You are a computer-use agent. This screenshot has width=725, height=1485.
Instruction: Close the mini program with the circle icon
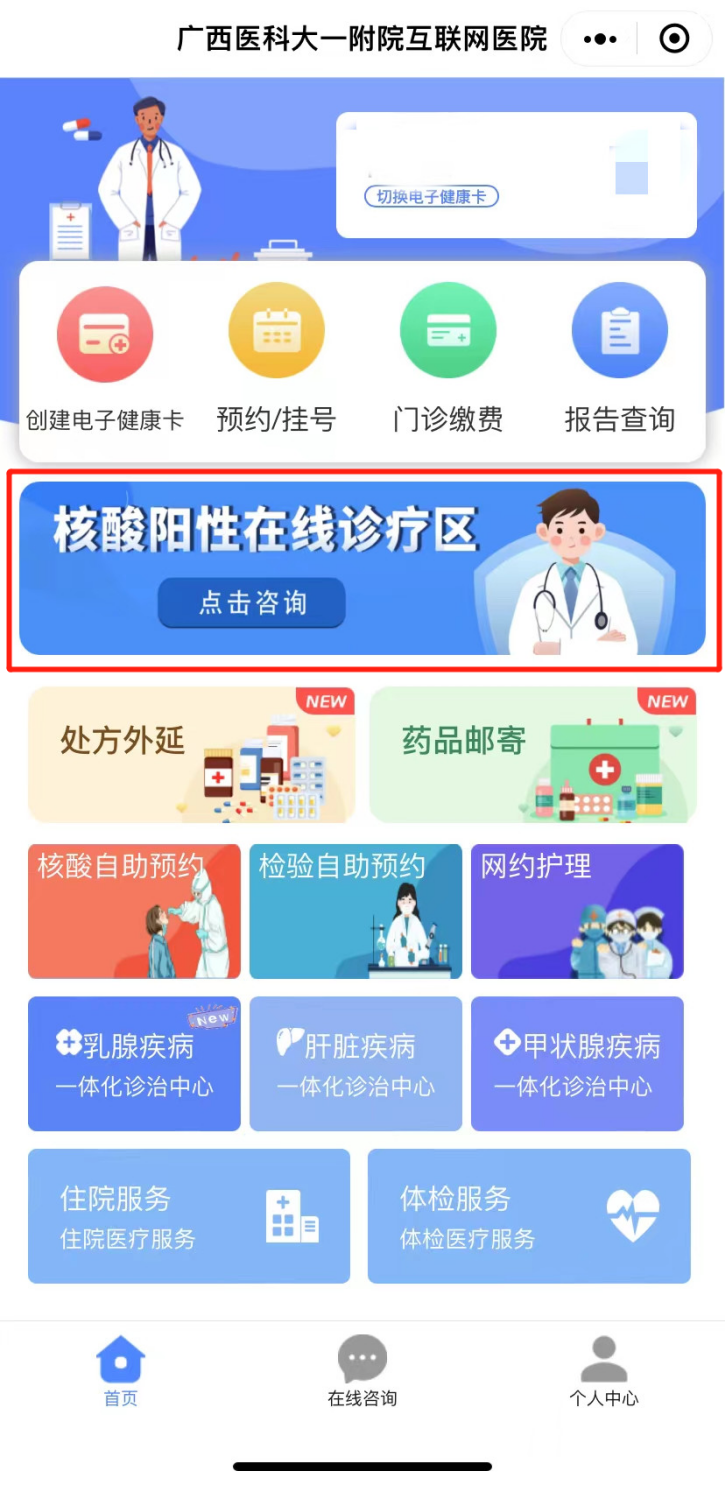(x=675, y=40)
